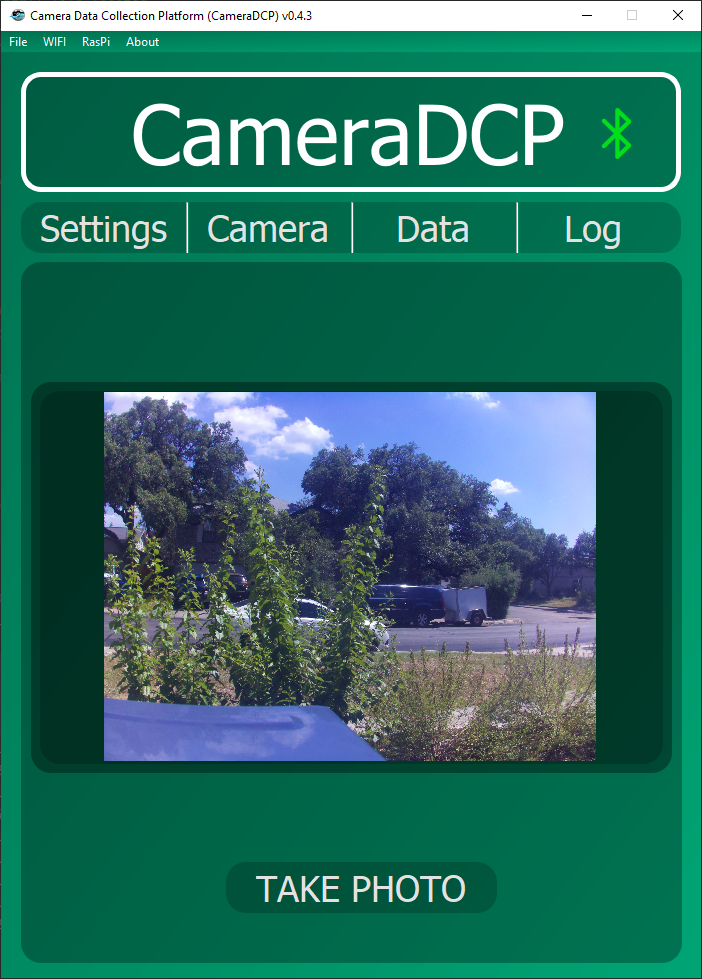Screen dimensions: 702x979
Task: Open the WIFI menu
Action: (x=54, y=42)
